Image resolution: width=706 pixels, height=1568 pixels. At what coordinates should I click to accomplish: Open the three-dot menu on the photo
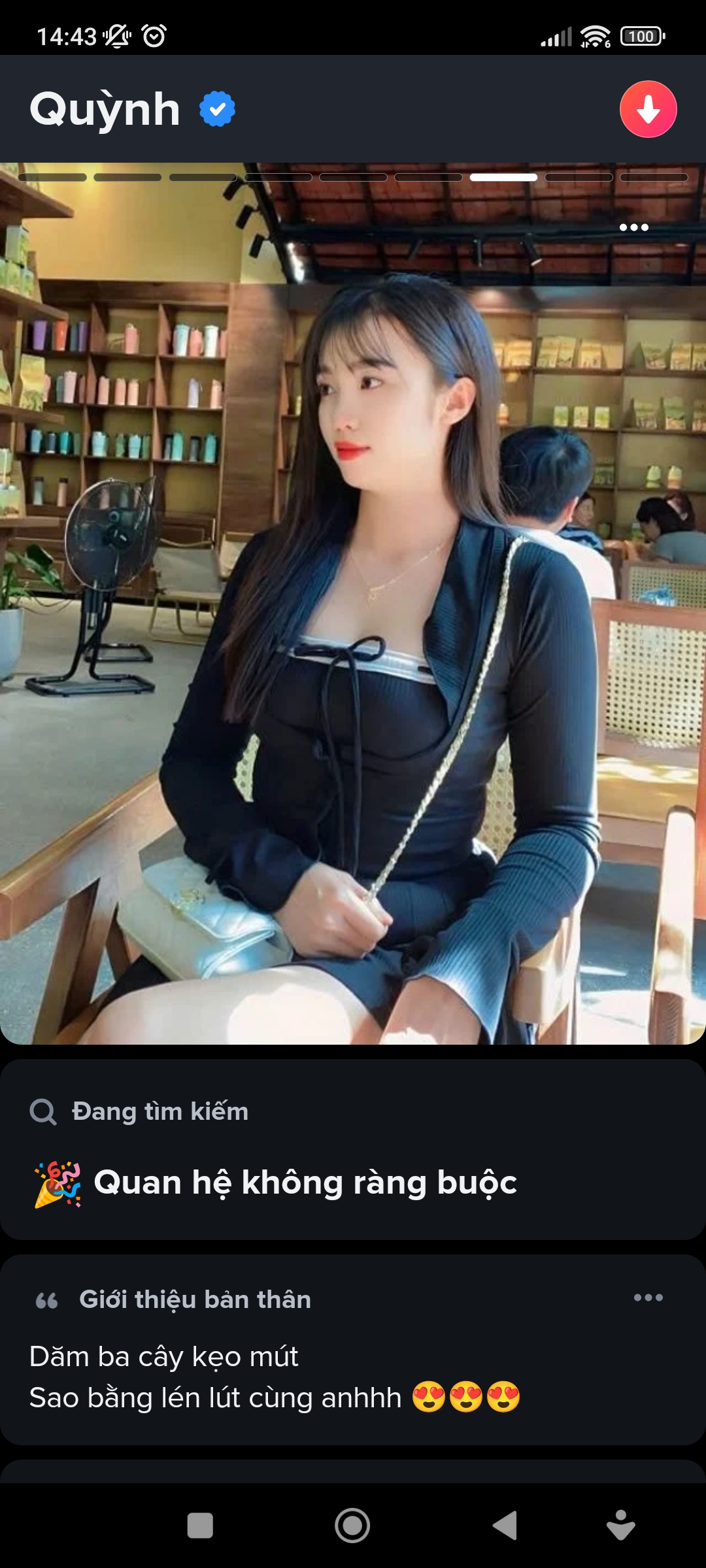tap(633, 227)
